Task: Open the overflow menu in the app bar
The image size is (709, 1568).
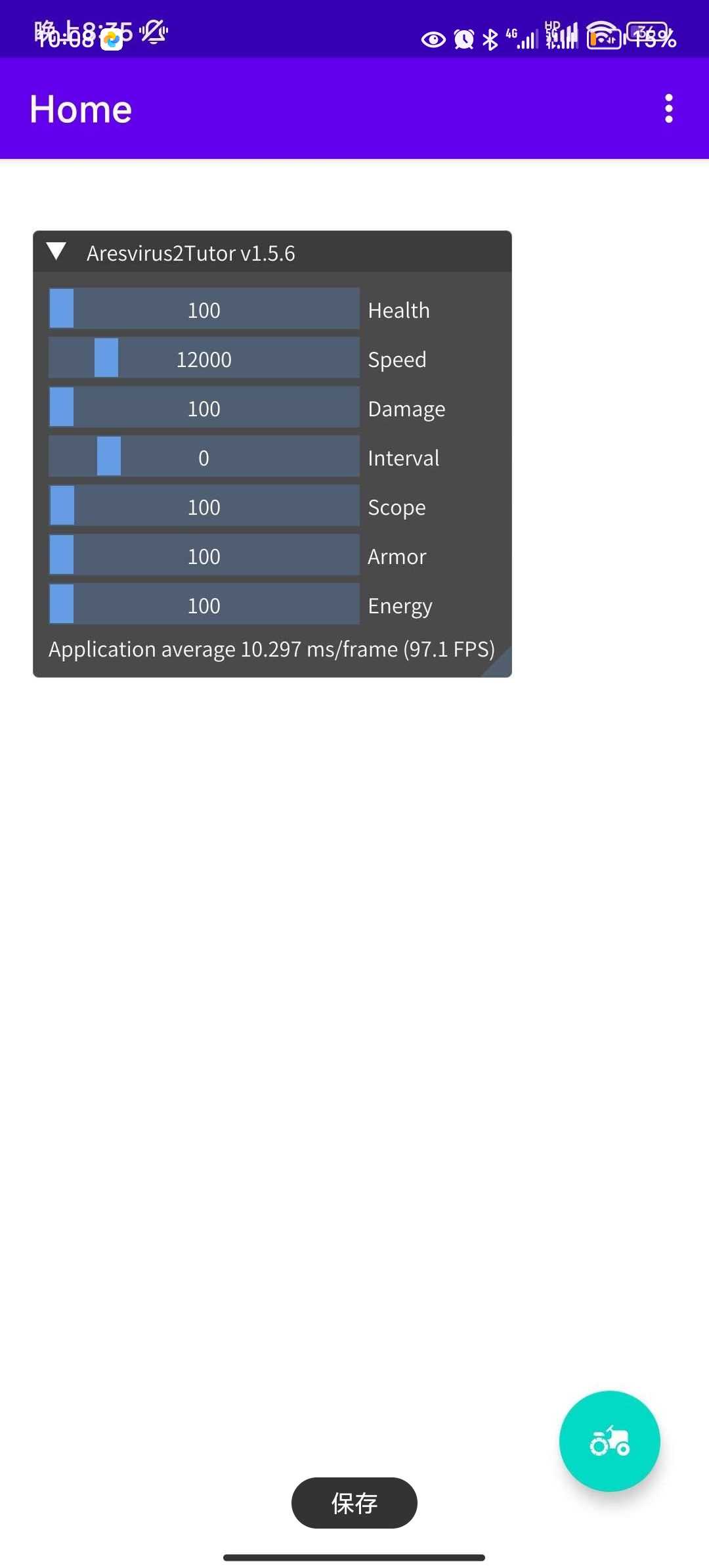Action: (668, 108)
